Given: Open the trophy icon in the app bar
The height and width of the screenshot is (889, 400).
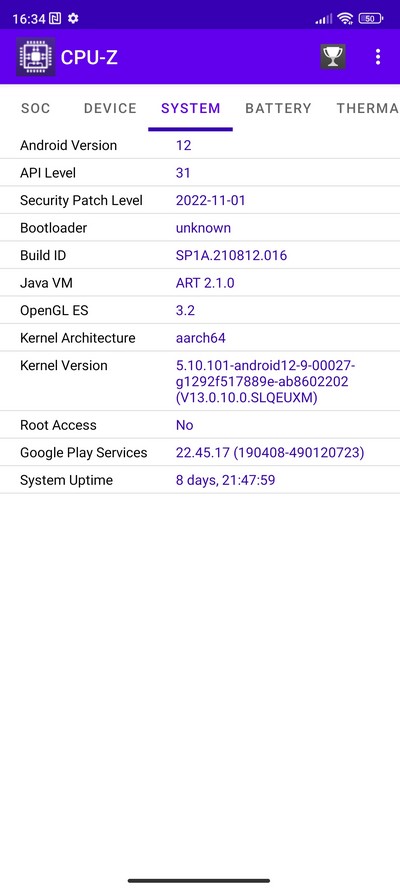Looking at the screenshot, I should tap(333, 57).
